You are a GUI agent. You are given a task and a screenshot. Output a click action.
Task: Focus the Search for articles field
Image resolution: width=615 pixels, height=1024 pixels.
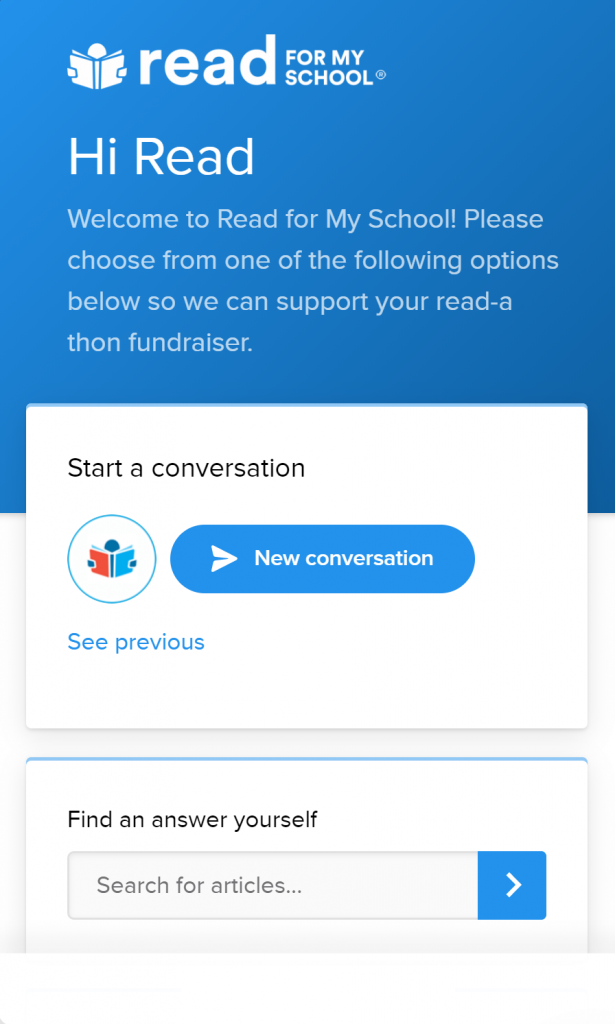tap(273, 885)
